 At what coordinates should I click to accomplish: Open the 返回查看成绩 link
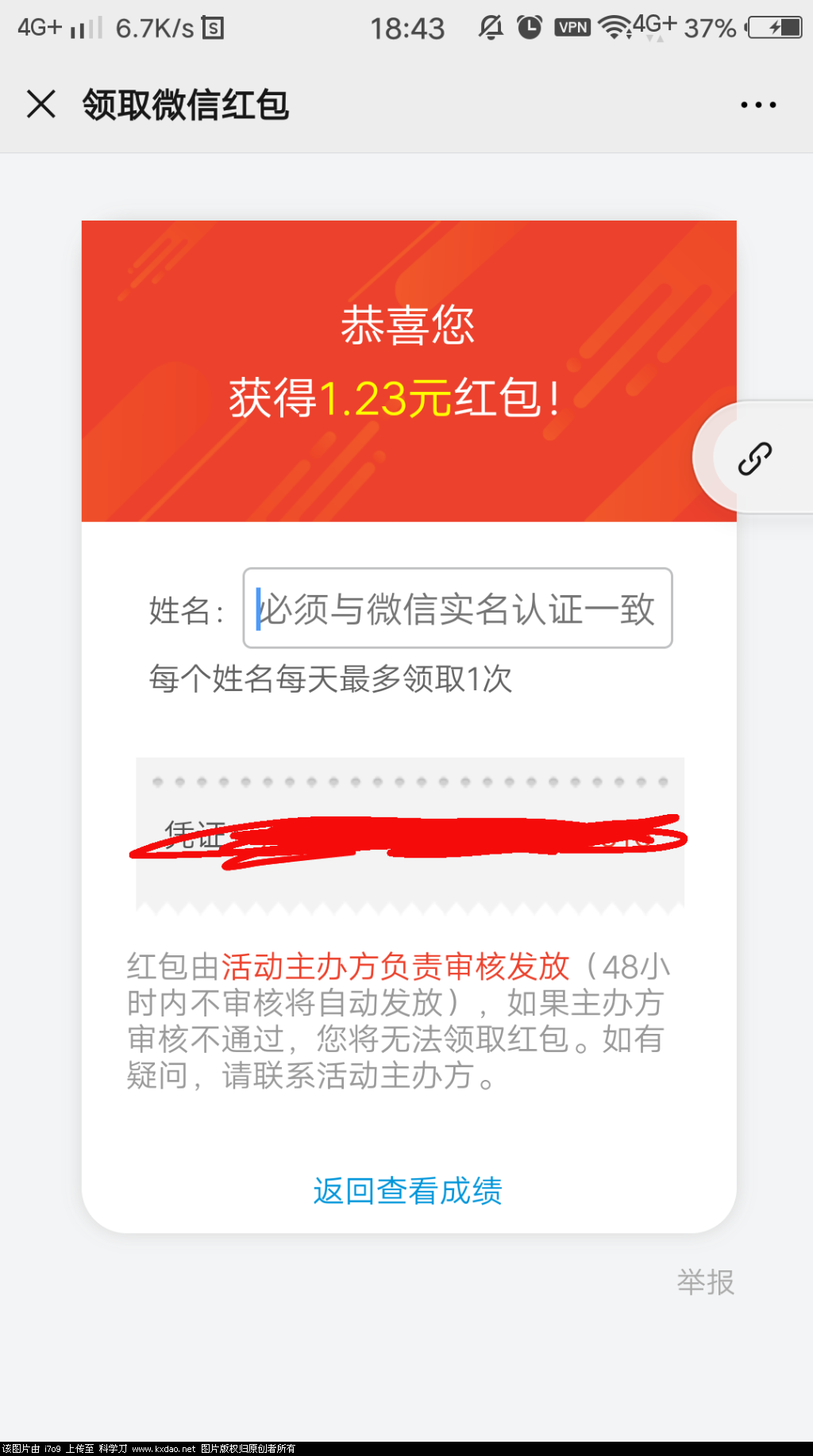[x=407, y=1191]
